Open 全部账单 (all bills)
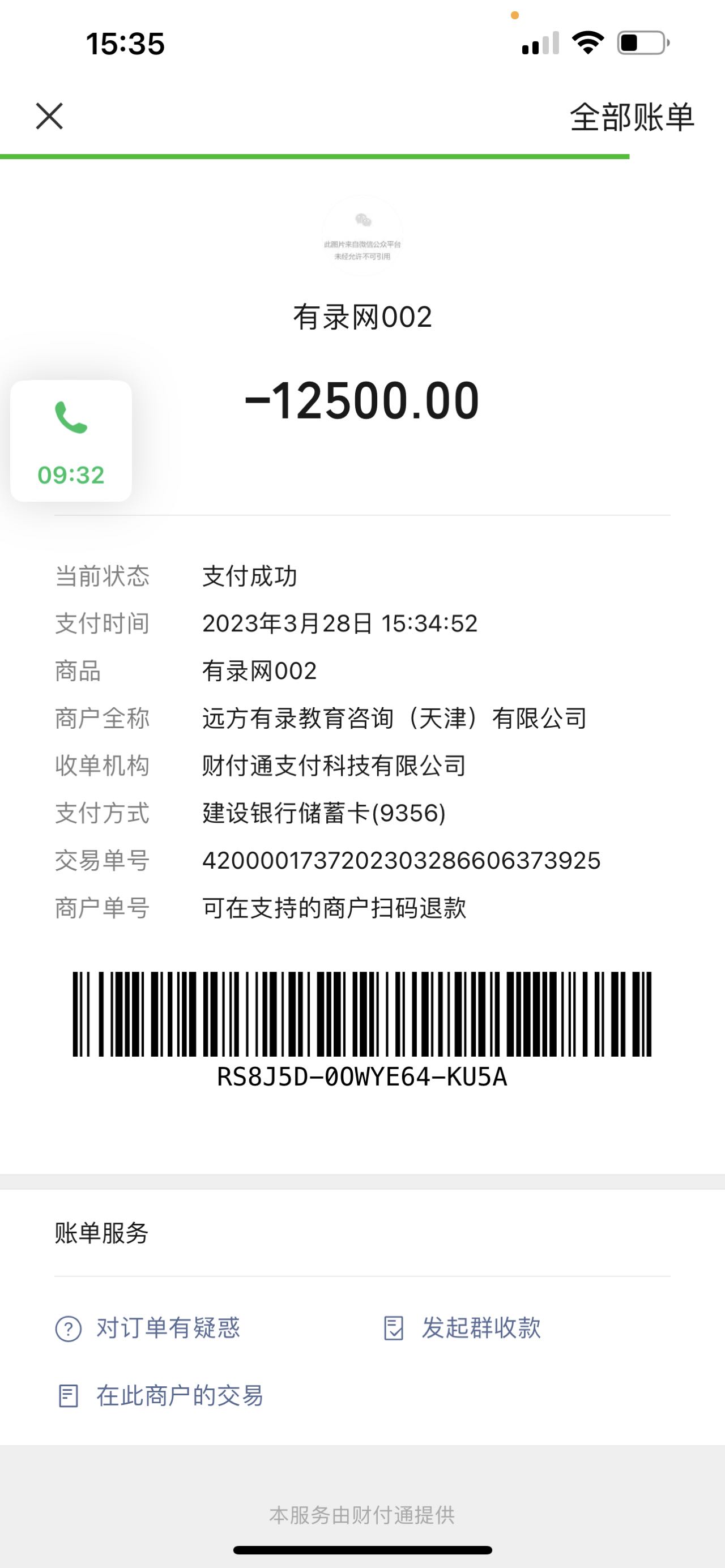Viewport: 725px width, 1568px height. pos(631,117)
